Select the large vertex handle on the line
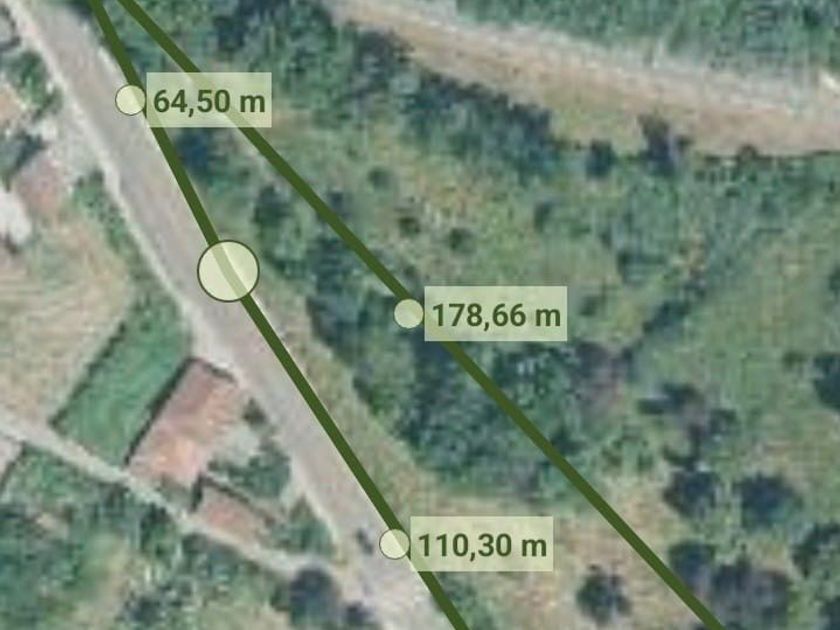 click(228, 271)
